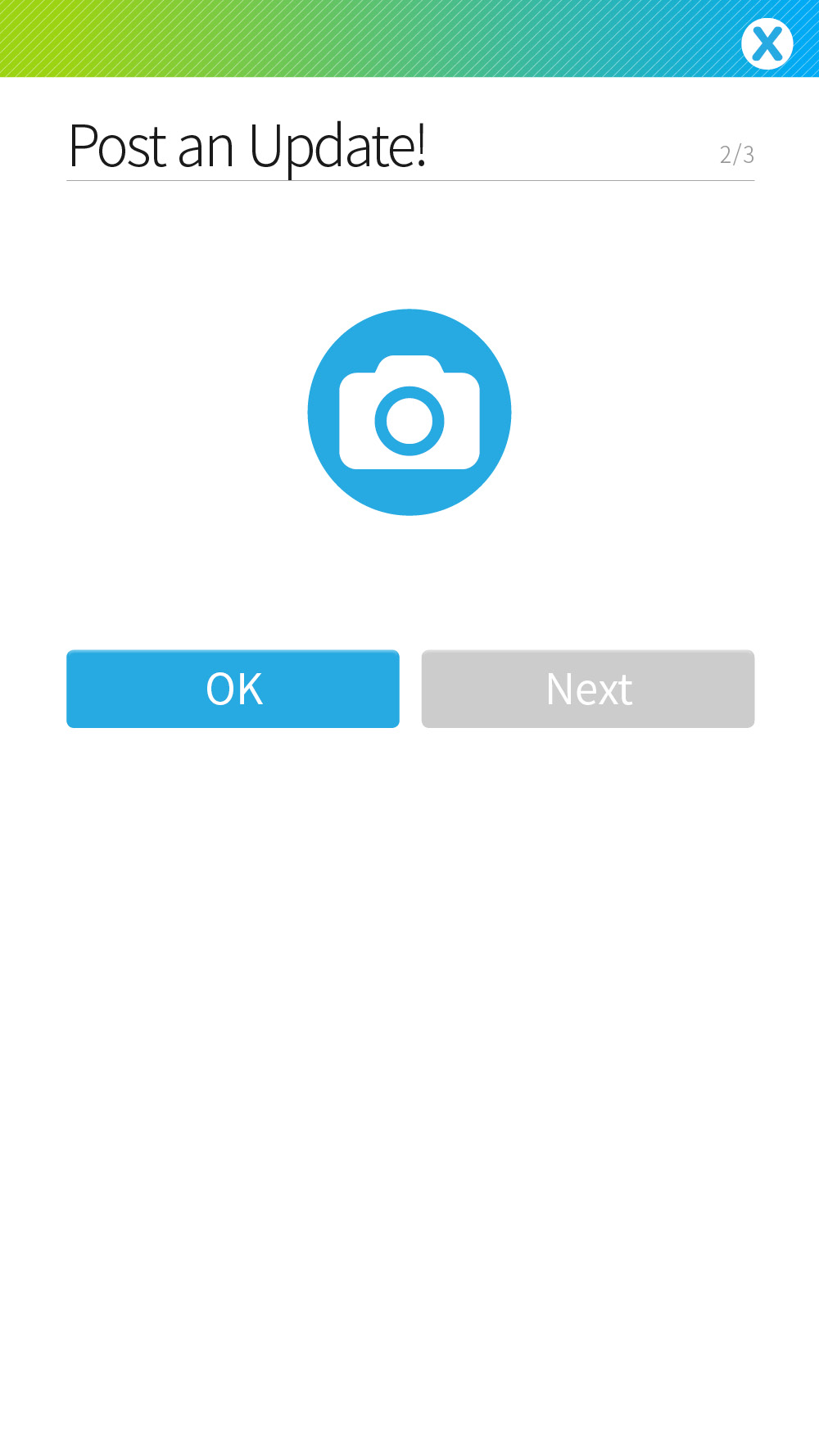Close the Post an Update dialog
The width and height of the screenshot is (819, 1456).
[767, 43]
